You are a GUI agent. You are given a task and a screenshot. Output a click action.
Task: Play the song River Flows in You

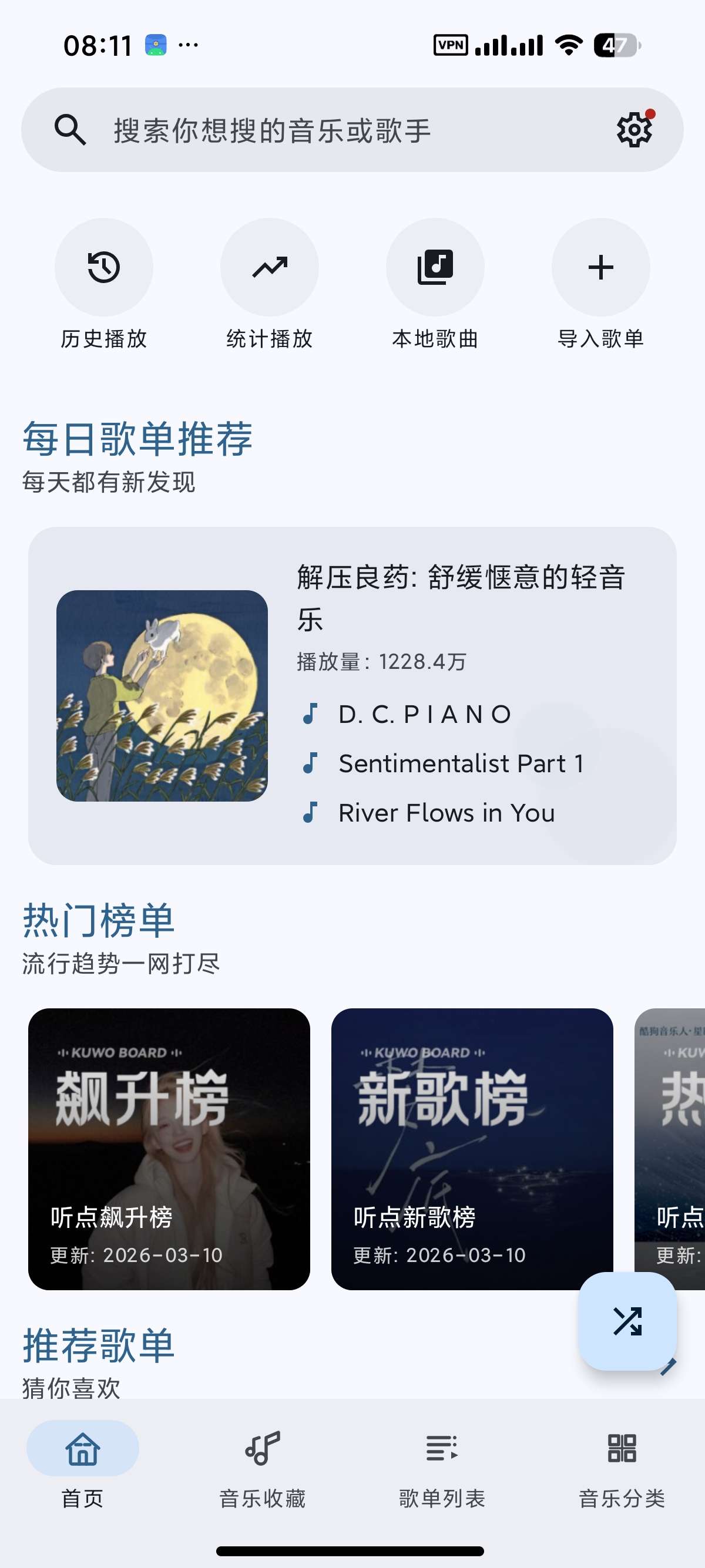446,812
